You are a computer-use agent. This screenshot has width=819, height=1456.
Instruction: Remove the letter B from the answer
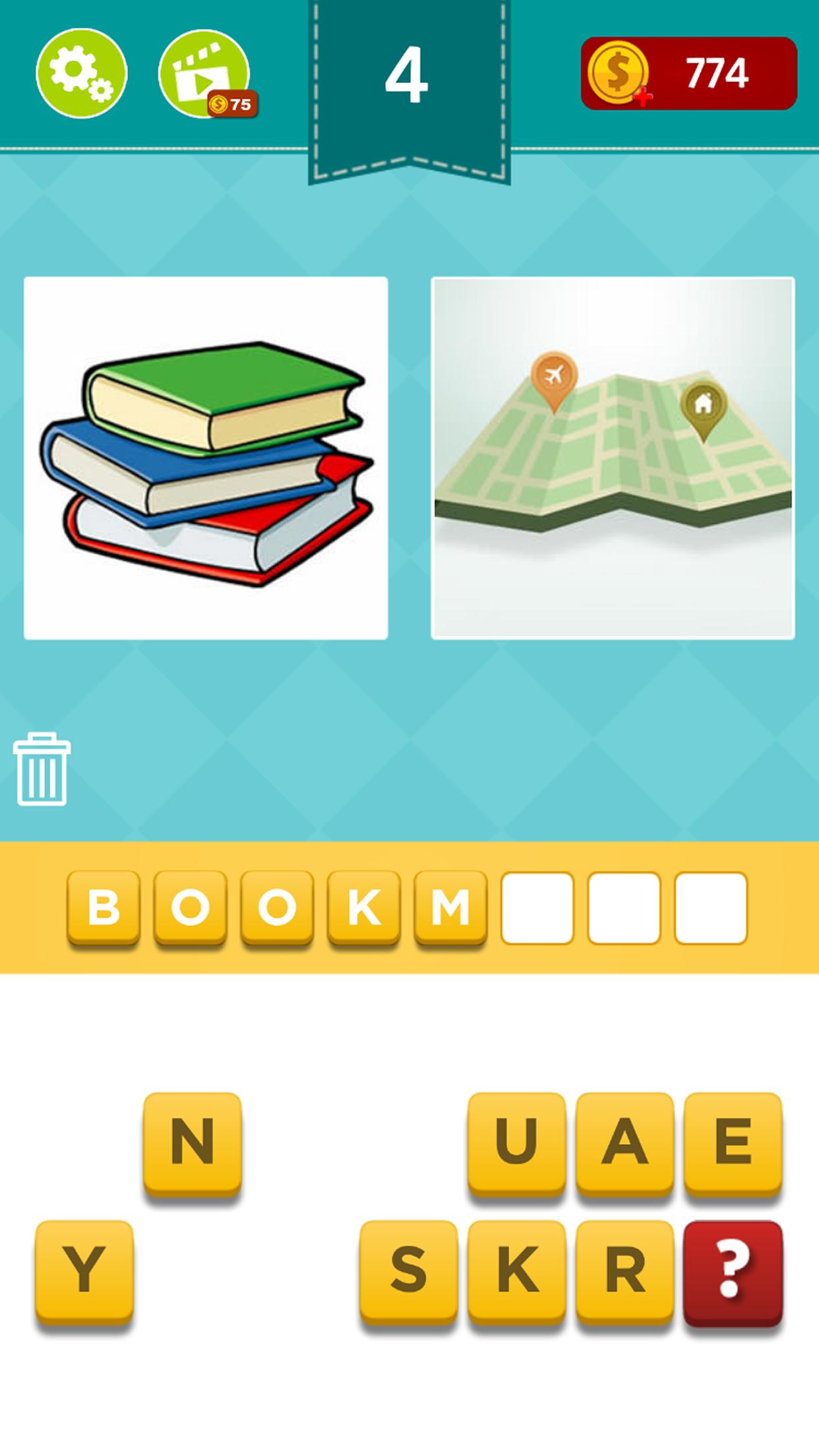tap(104, 907)
